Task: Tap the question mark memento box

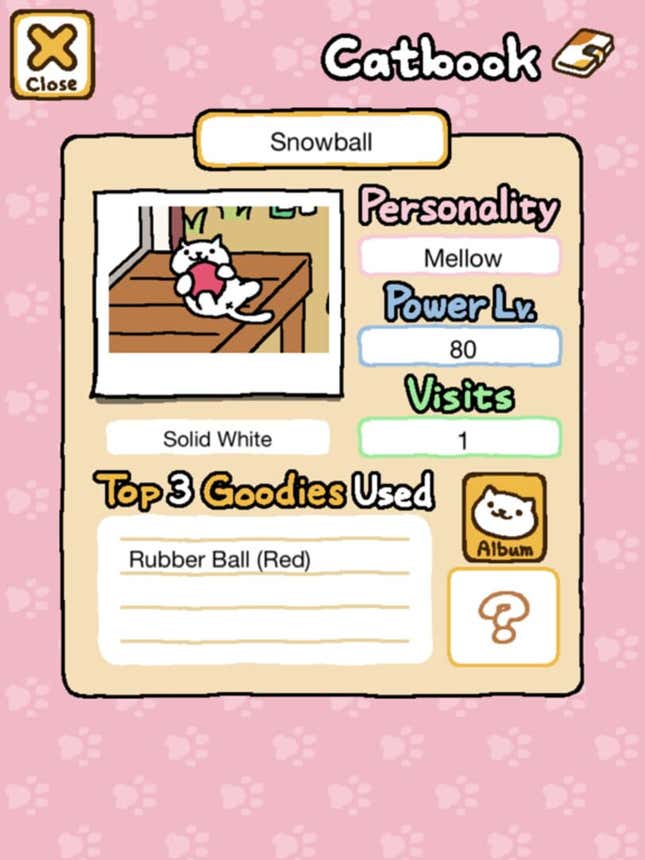Action: [502, 617]
